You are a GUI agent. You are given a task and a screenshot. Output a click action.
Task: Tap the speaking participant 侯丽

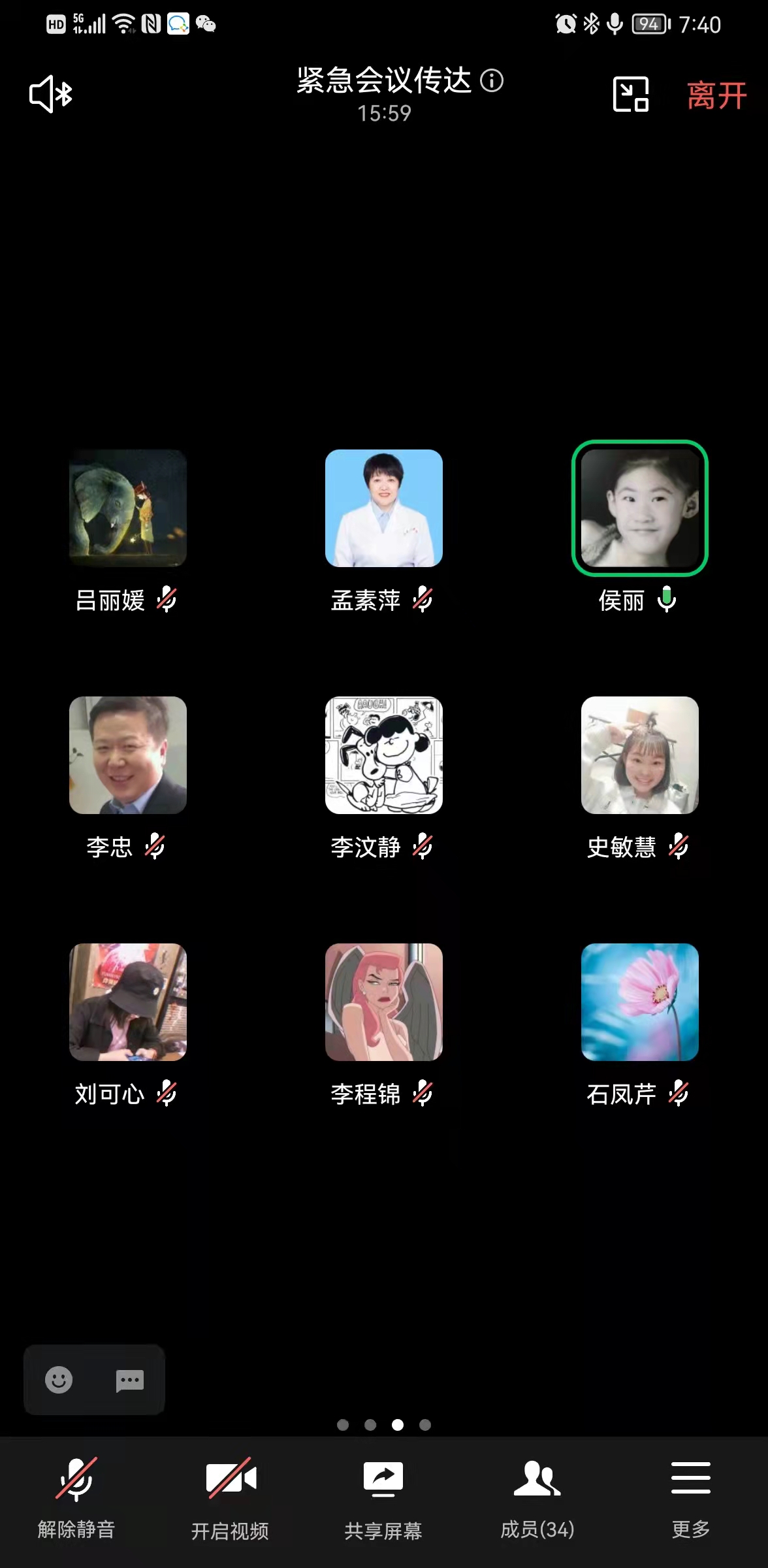[x=640, y=508]
